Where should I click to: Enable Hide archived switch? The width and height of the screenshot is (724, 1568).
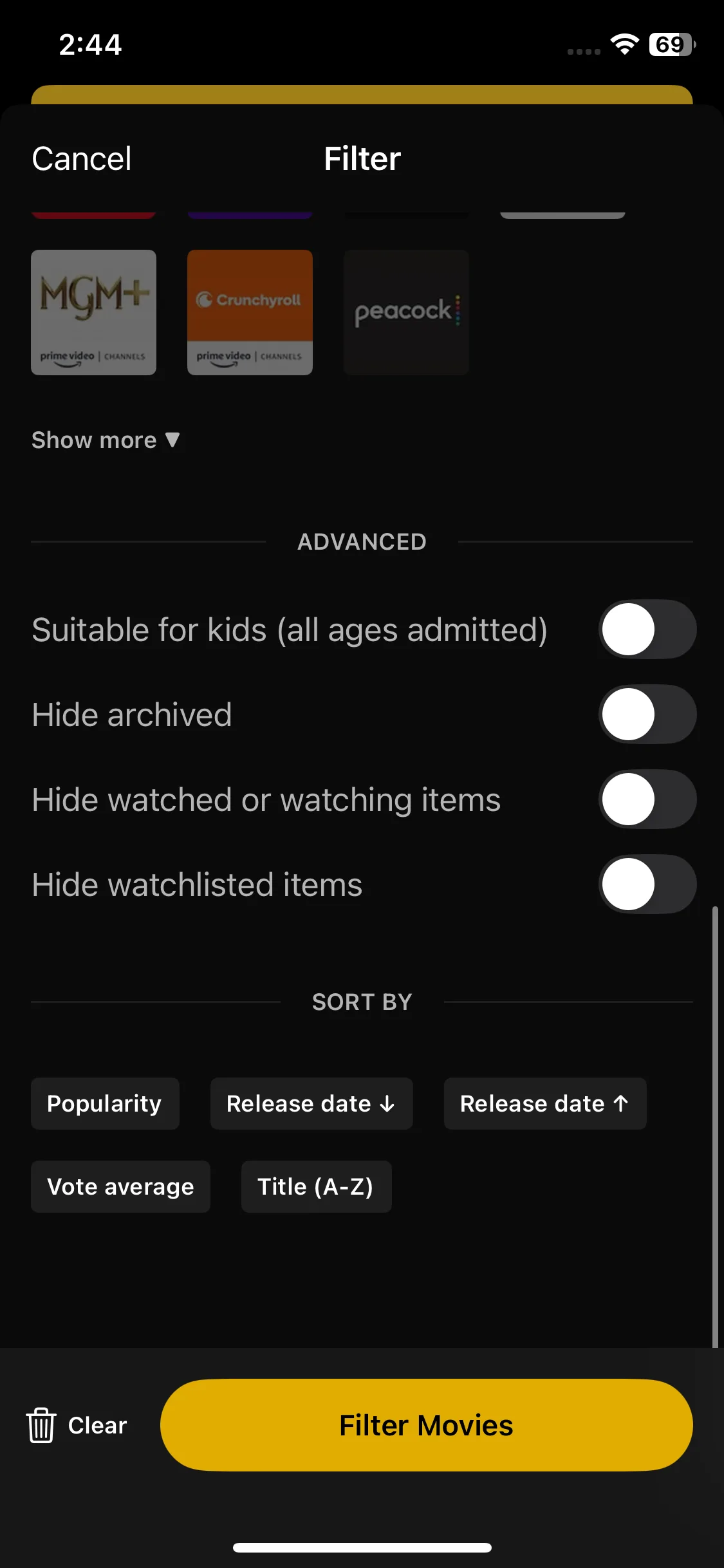[x=647, y=714]
